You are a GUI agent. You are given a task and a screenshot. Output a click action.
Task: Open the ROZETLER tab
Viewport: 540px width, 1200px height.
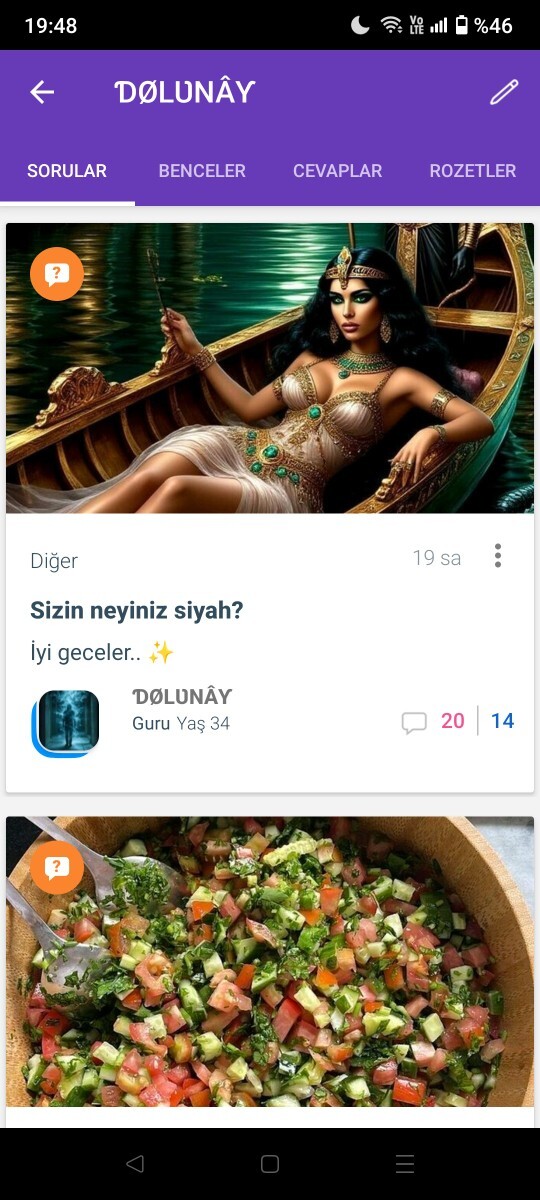click(x=473, y=171)
